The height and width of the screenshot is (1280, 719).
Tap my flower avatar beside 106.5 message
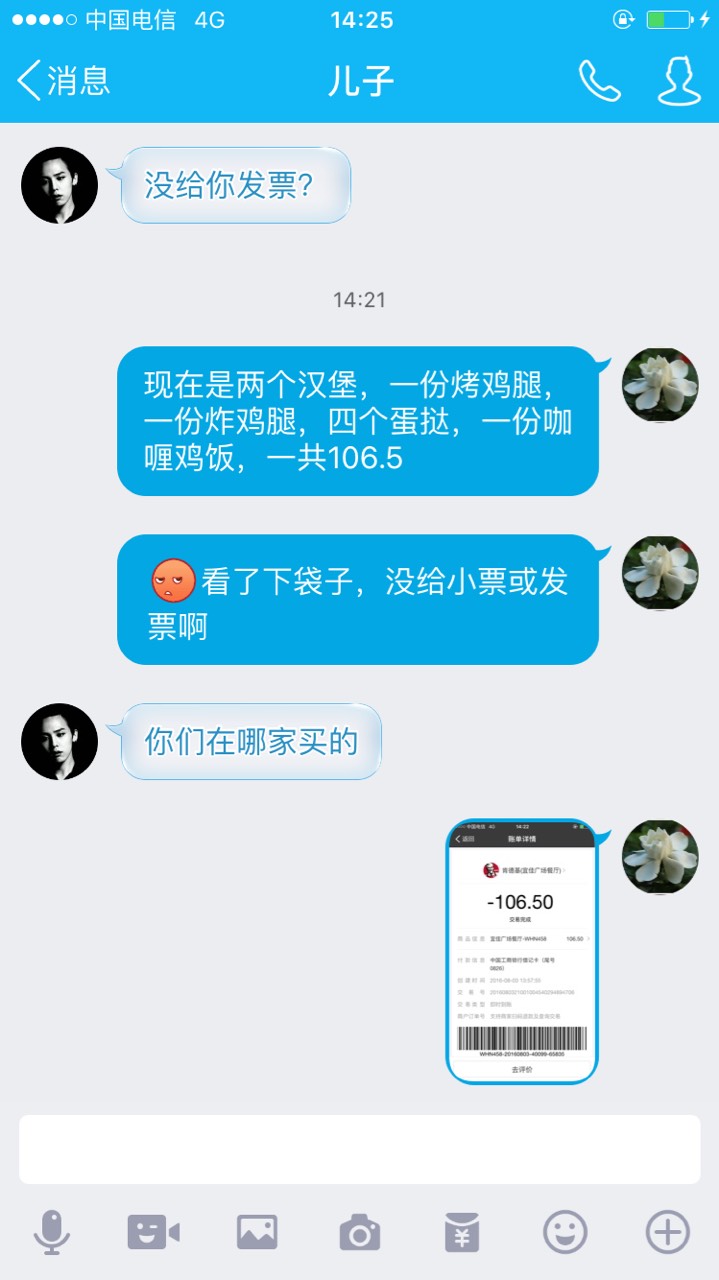coord(660,385)
